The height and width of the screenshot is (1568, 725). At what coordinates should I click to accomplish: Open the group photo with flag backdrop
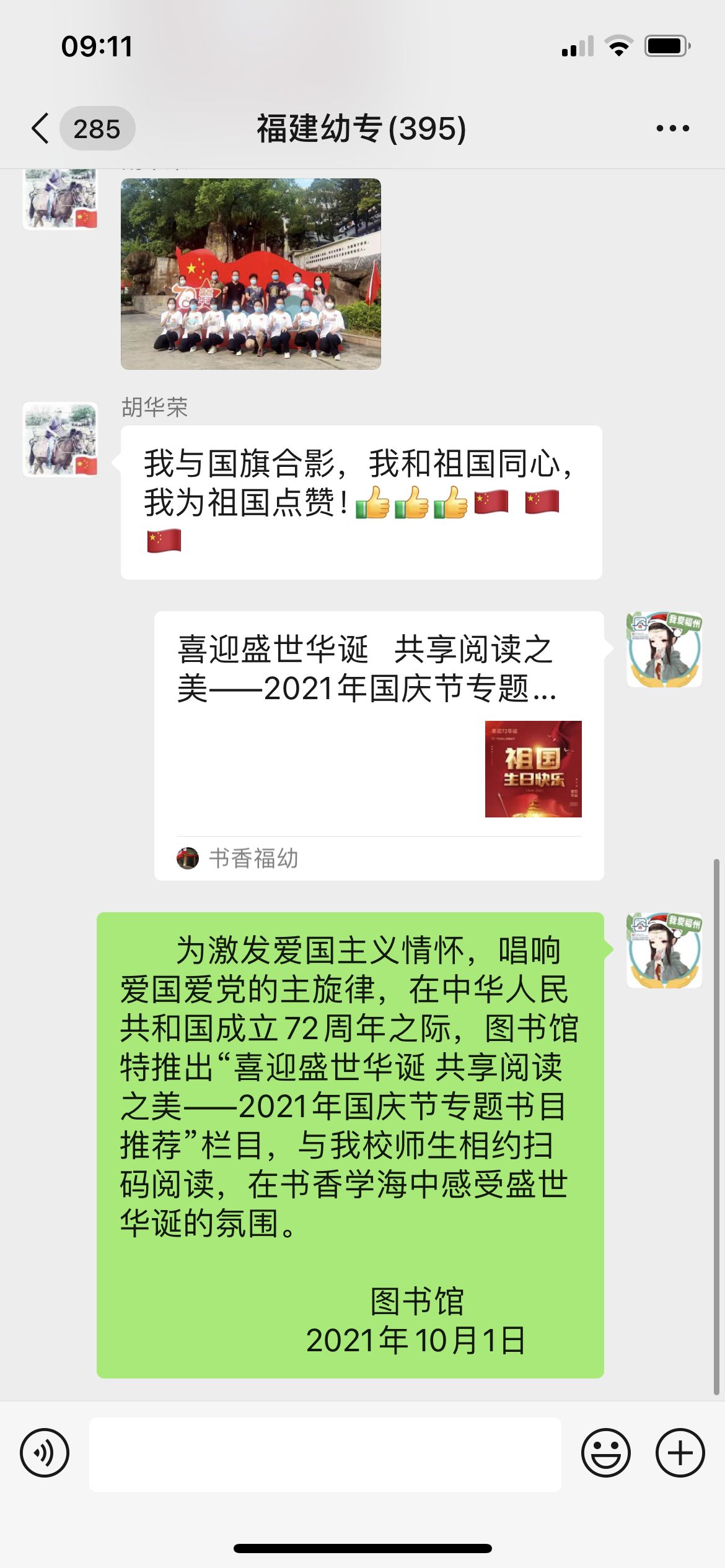[250, 274]
